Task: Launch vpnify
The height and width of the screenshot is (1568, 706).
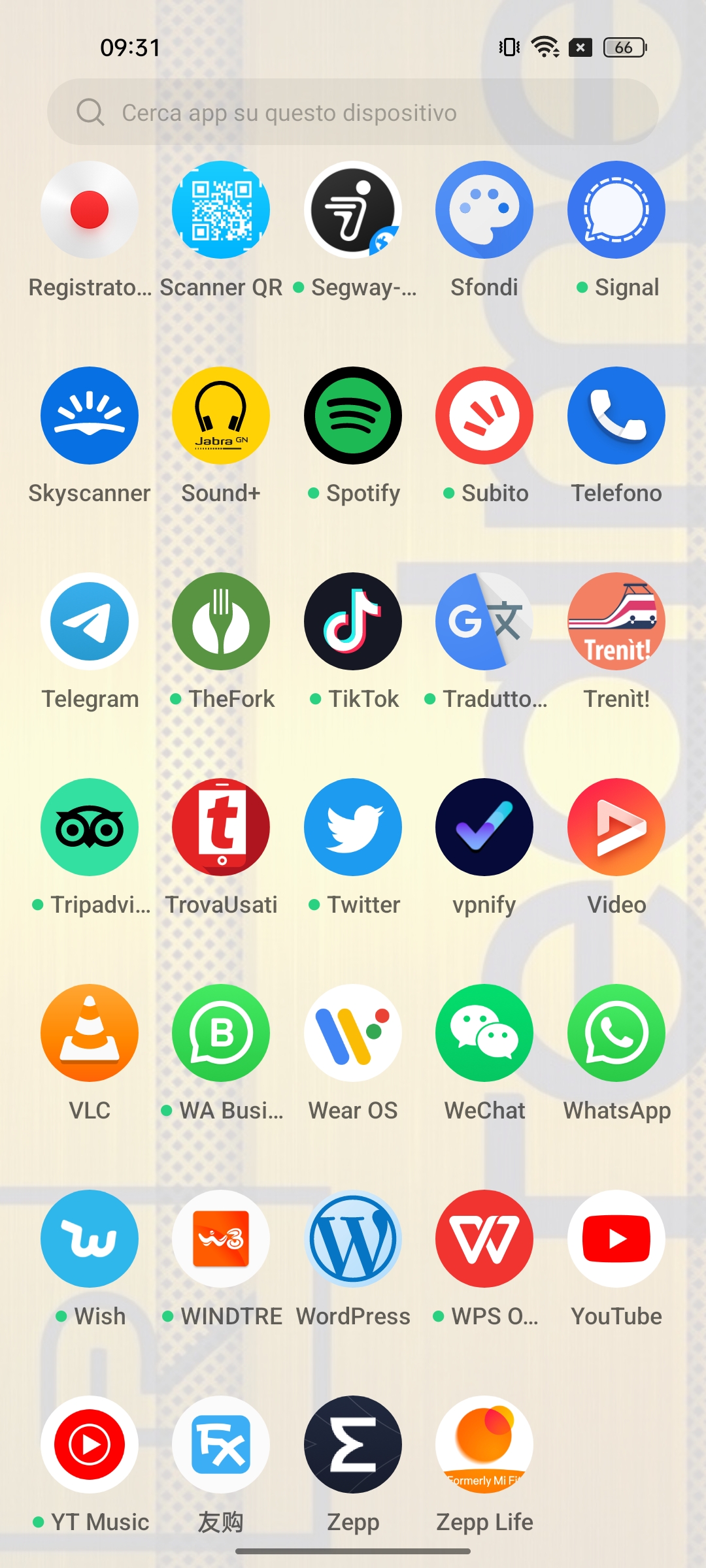Action: click(484, 828)
